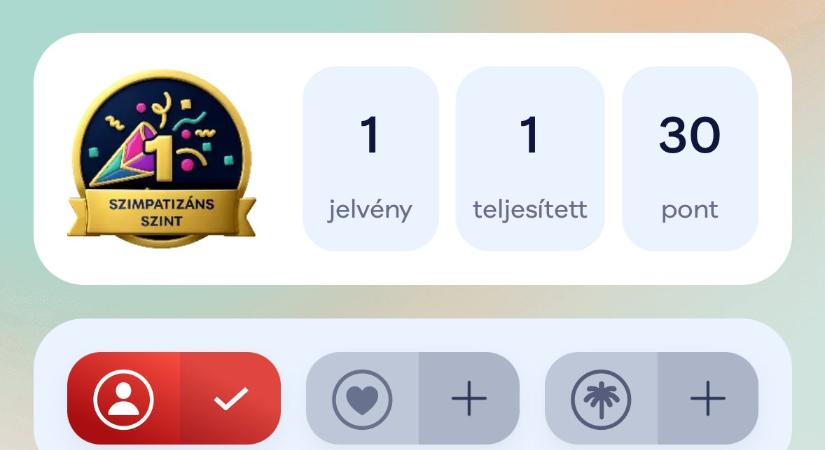Open the 30 pont tile
The image size is (825, 450).
pos(689,158)
